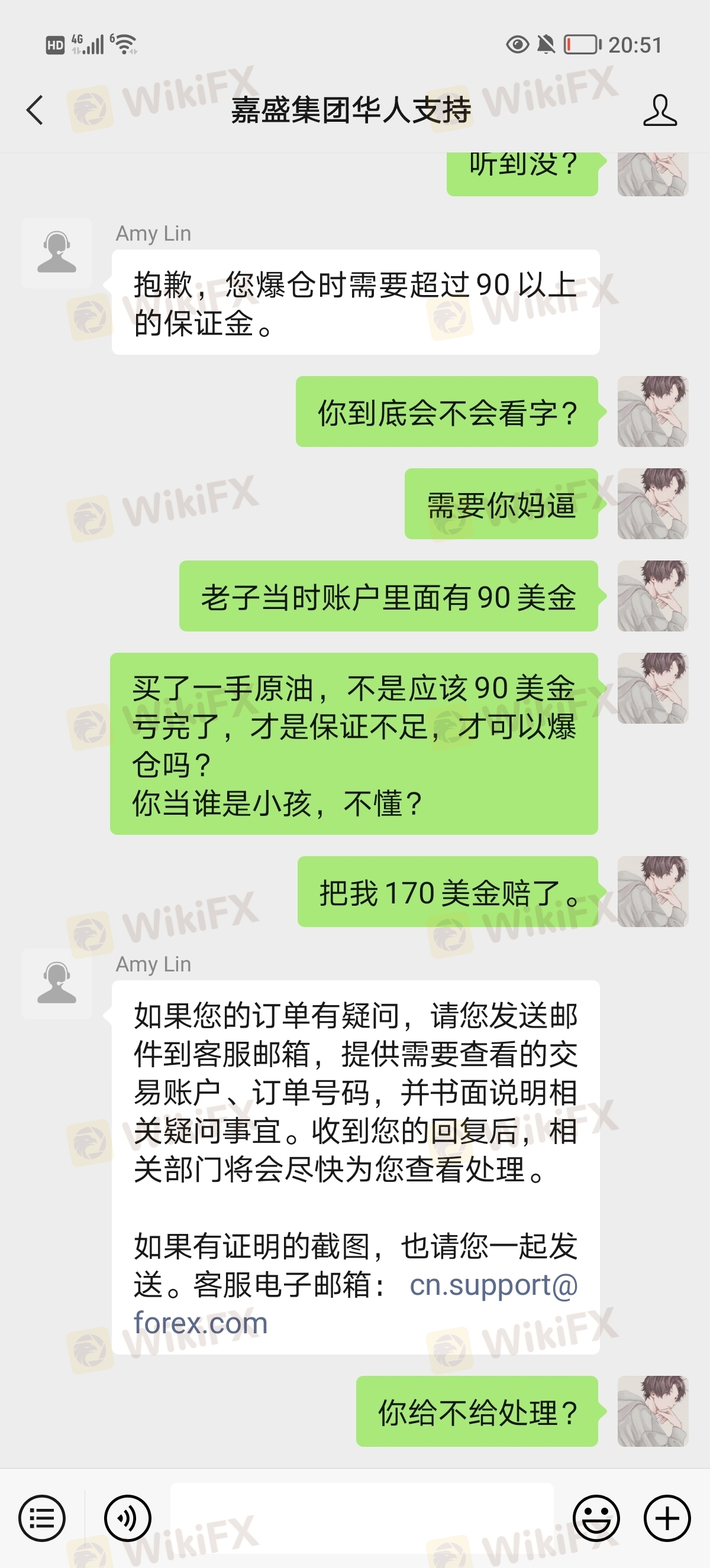Open the cn.support@forex.com email link
The image size is (710, 1568).
tap(493, 1285)
